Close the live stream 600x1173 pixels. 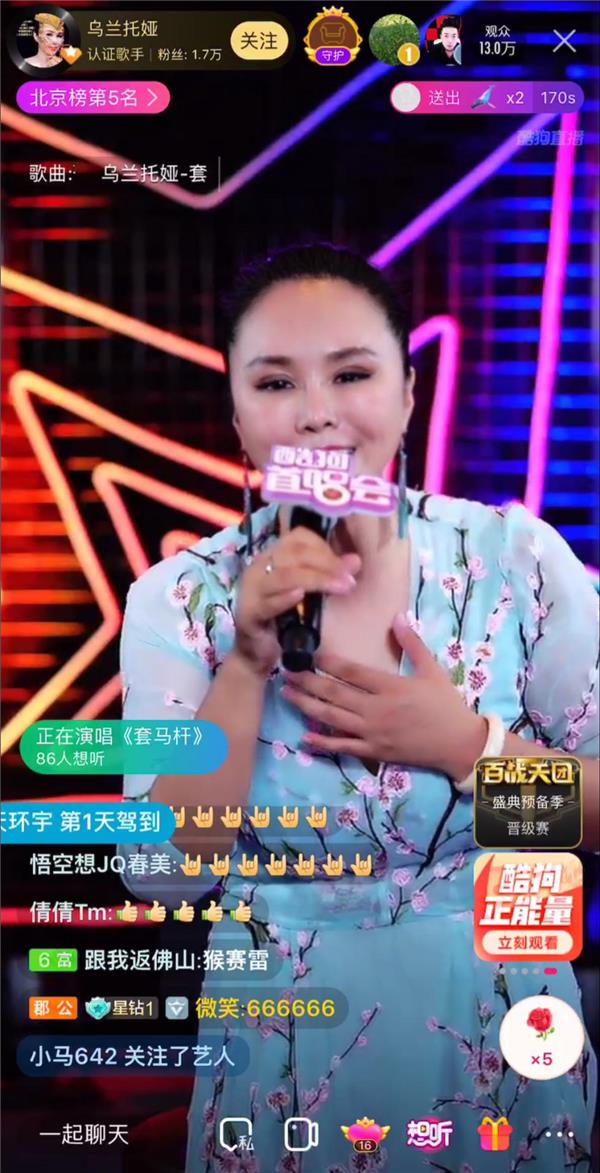pyautogui.click(x=564, y=41)
